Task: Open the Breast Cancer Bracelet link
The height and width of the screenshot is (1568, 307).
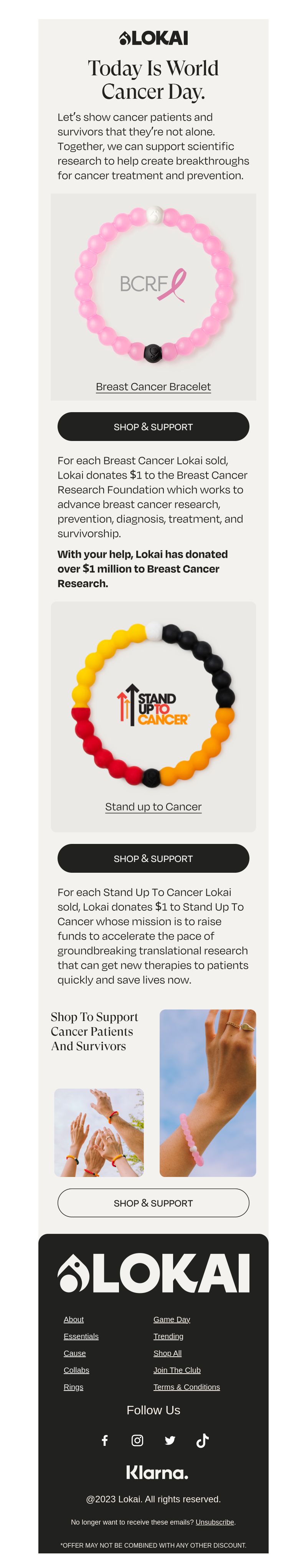Action: coord(153,386)
